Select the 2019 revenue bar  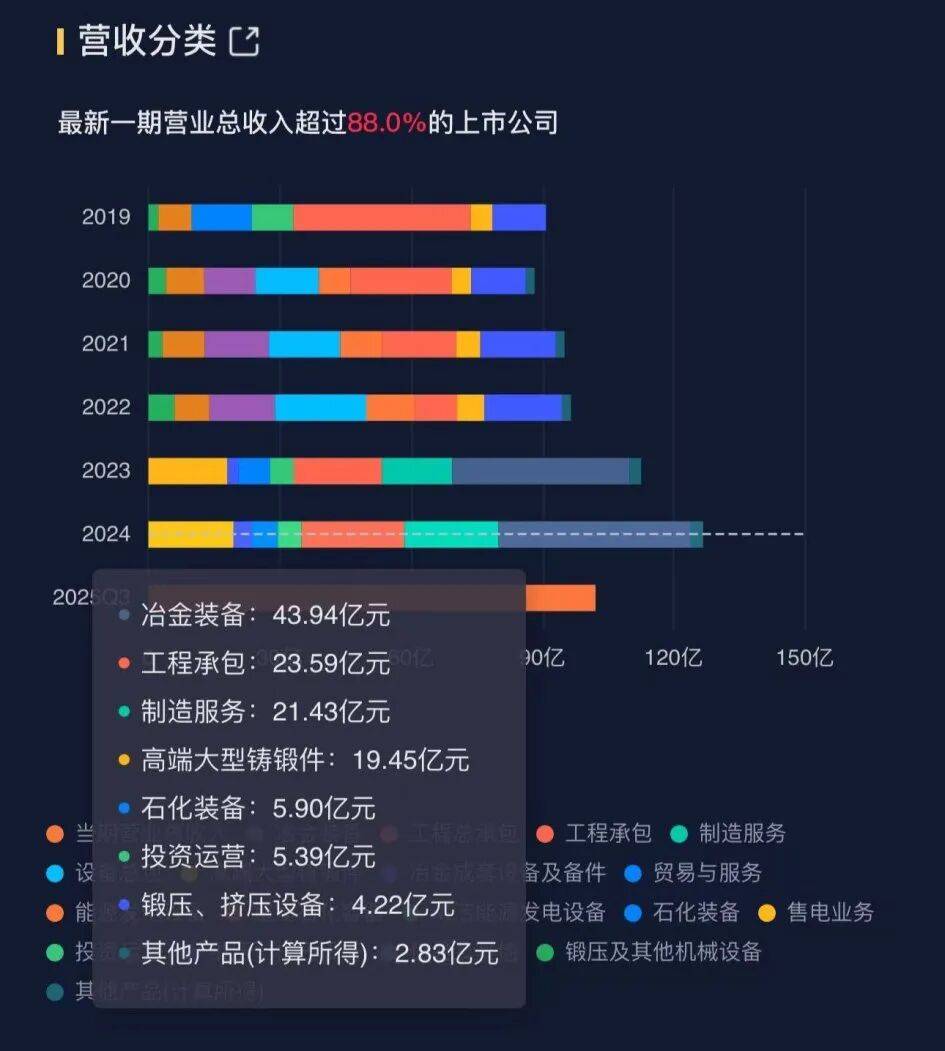point(346,217)
